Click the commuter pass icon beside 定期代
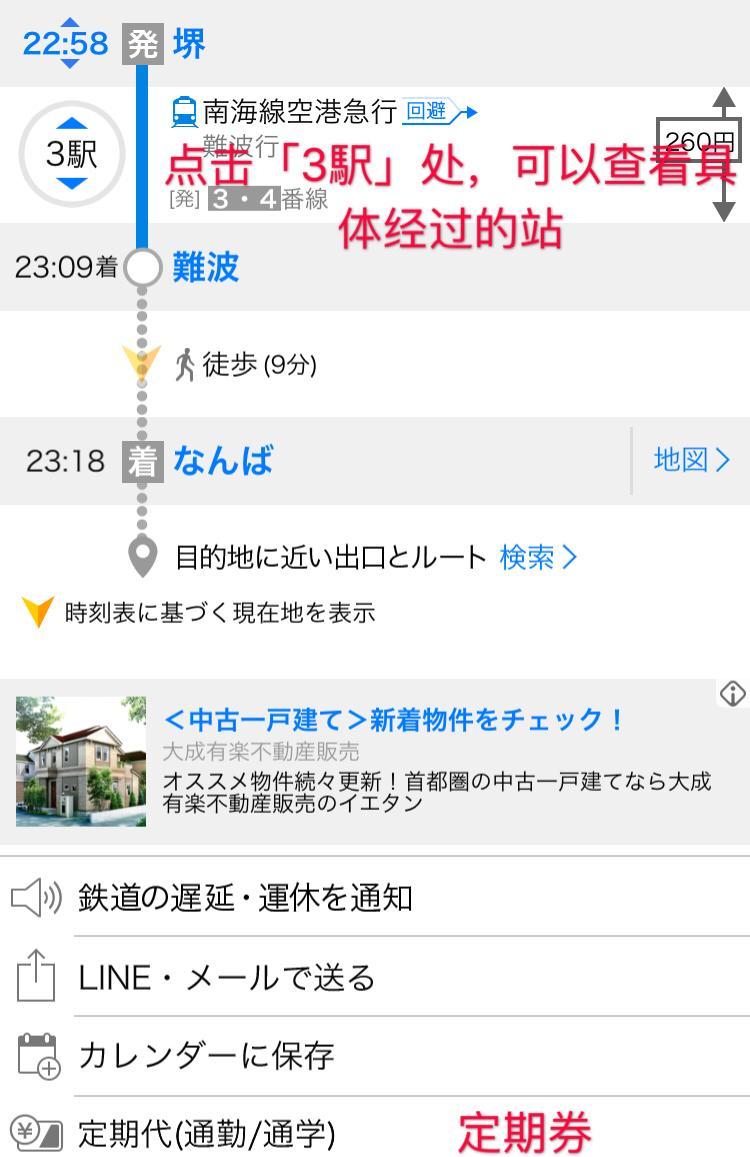Viewport: 750px width, 1157px height. (x=37, y=1133)
